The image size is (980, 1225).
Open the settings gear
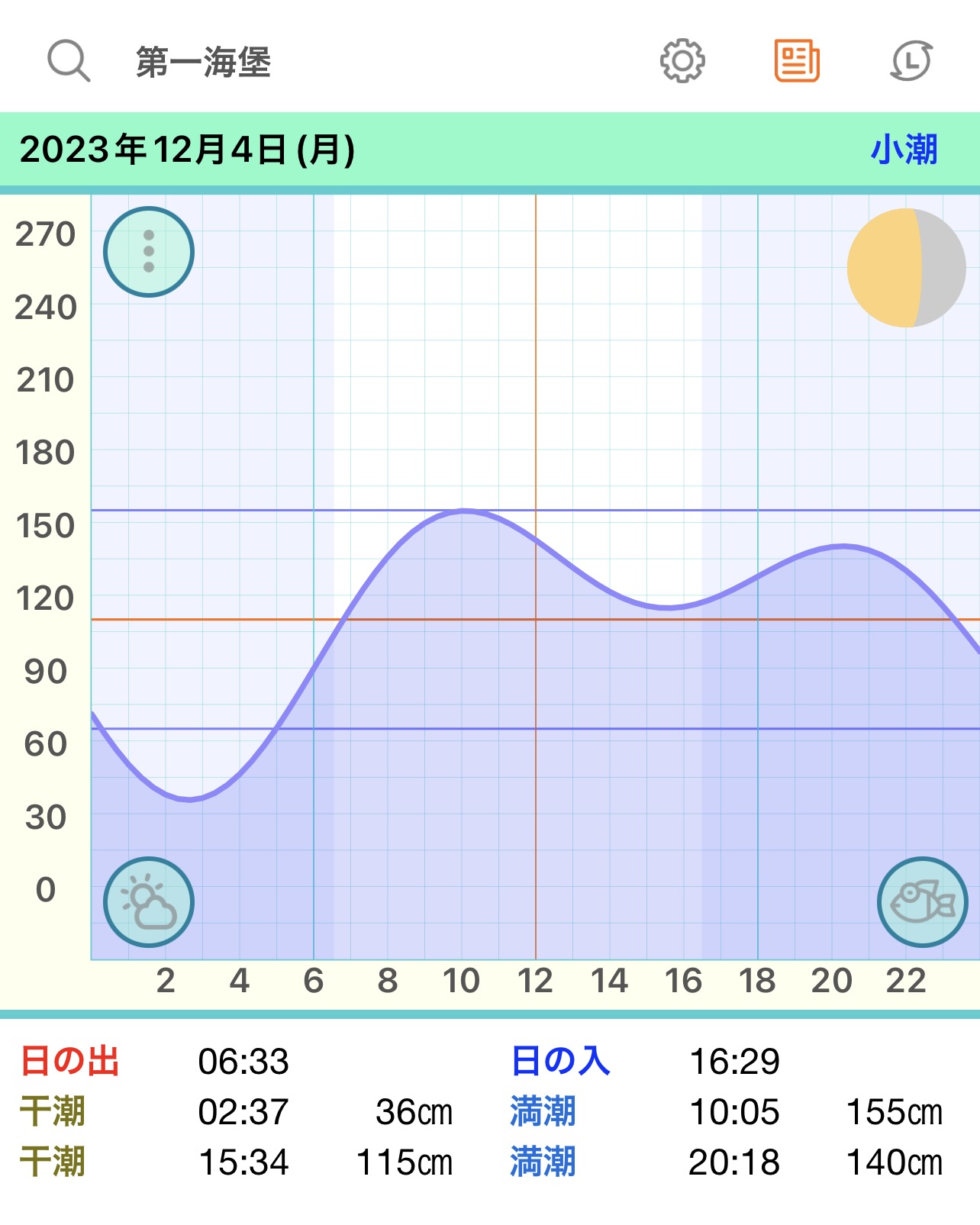682,61
